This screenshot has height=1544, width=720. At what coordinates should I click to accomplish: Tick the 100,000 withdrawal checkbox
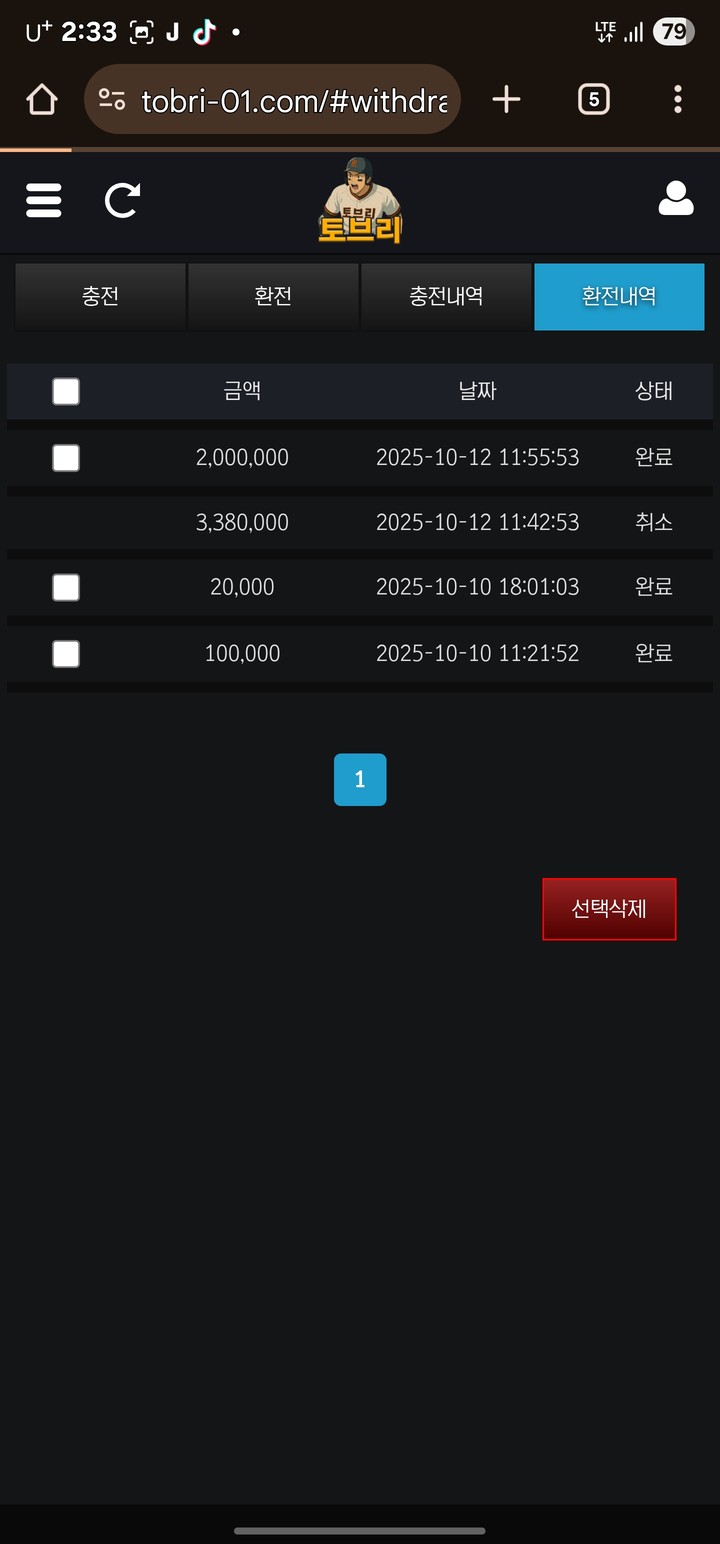tap(66, 654)
